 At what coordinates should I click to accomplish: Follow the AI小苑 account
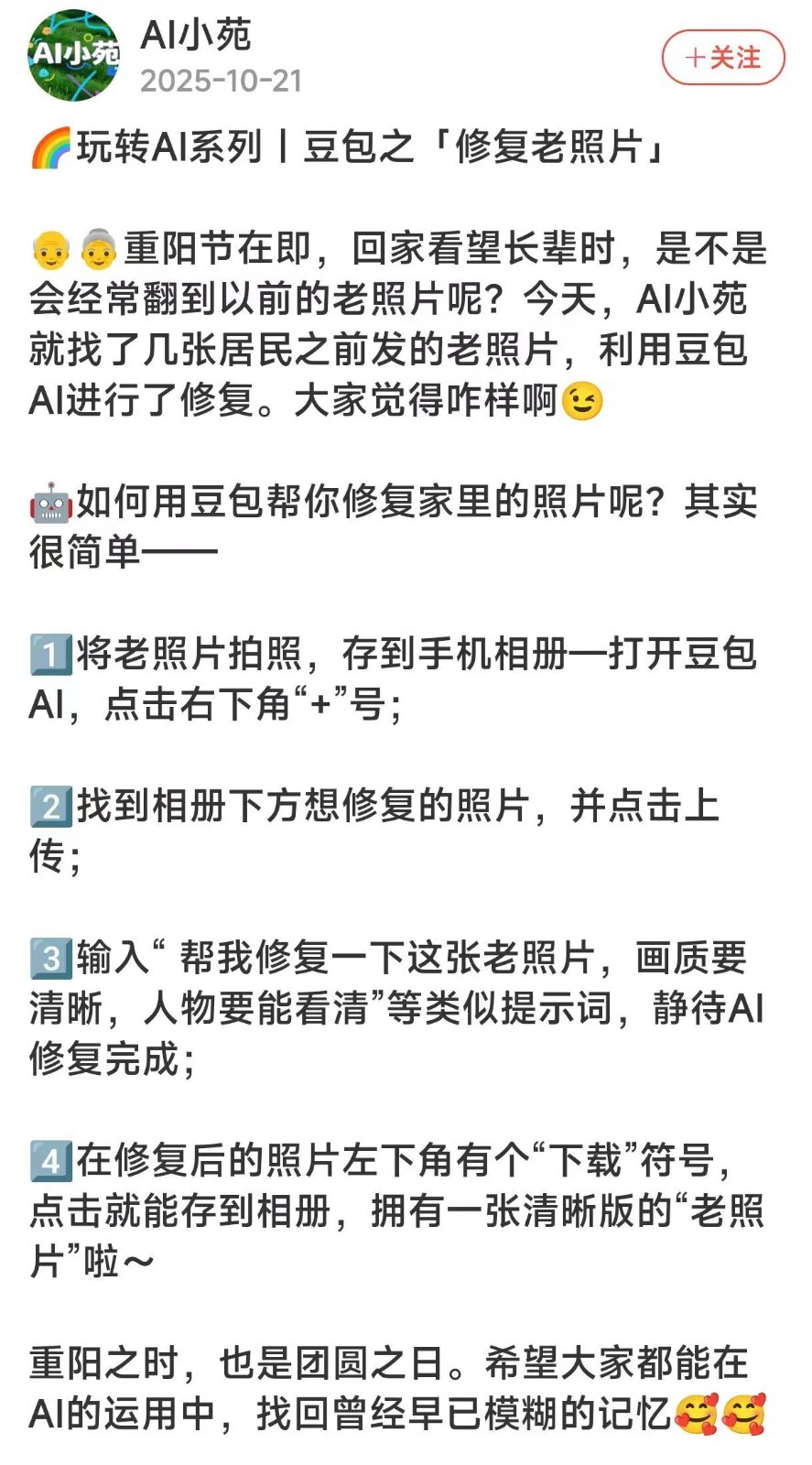pyautogui.click(x=723, y=58)
